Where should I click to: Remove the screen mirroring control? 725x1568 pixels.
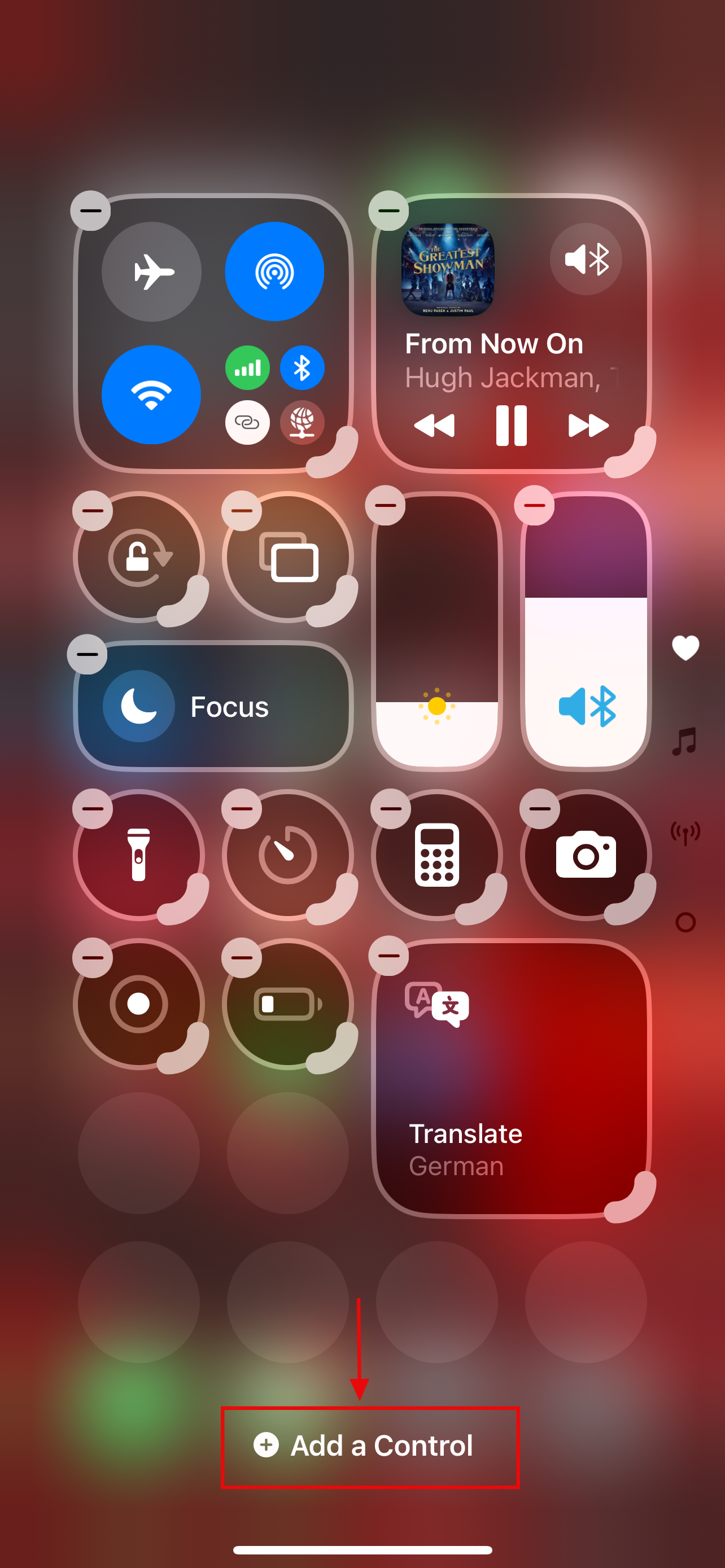pos(242,511)
